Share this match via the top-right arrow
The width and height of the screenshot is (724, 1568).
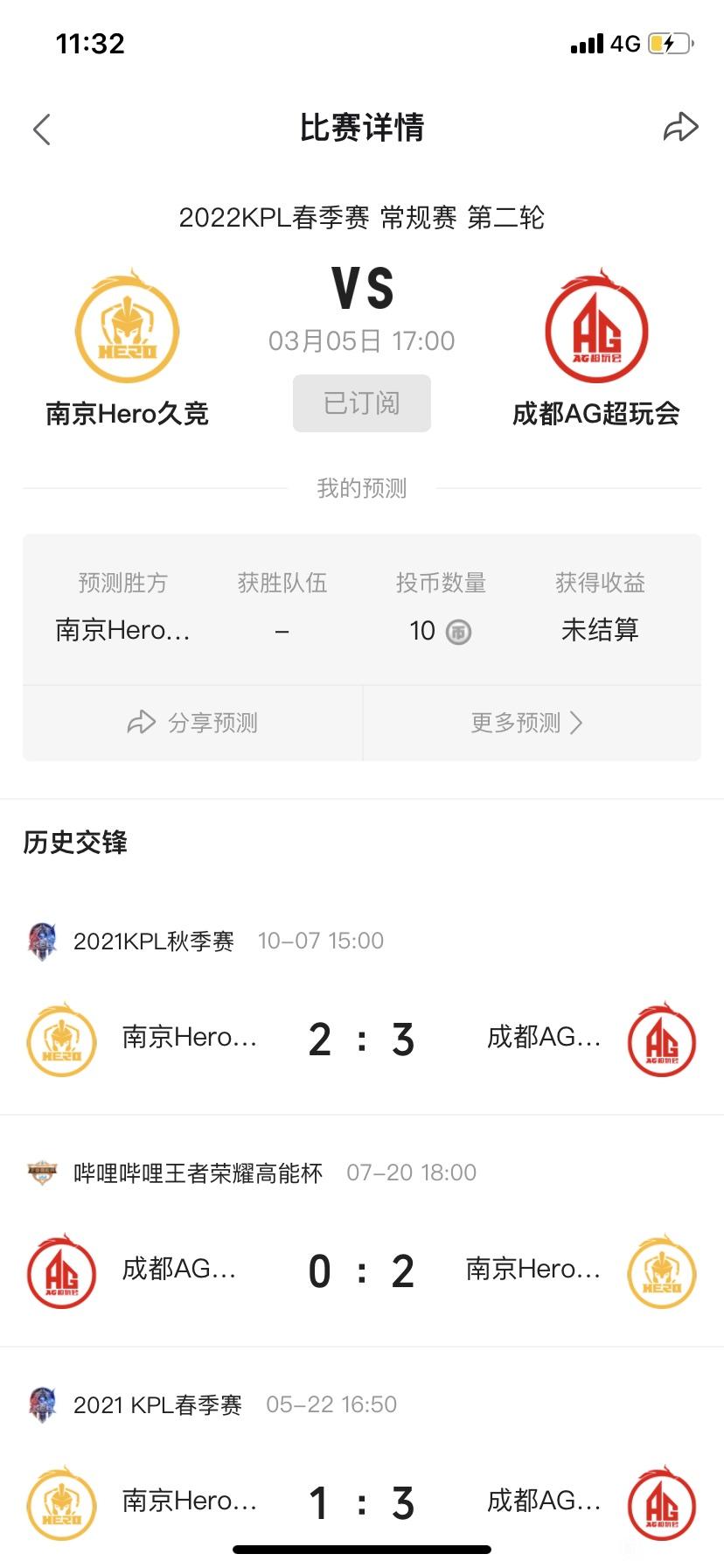tap(680, 128)
